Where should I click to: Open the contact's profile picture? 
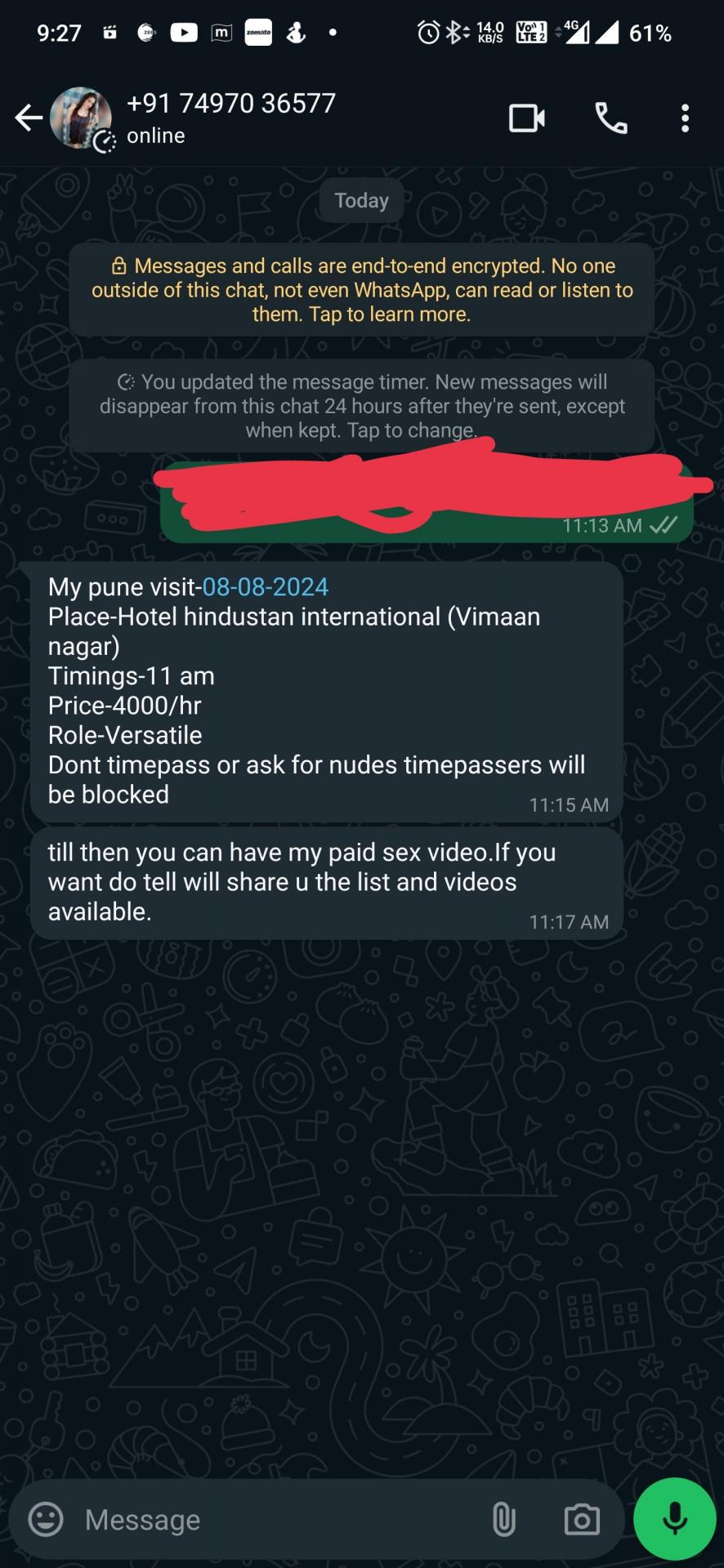[x=80, y=118]
